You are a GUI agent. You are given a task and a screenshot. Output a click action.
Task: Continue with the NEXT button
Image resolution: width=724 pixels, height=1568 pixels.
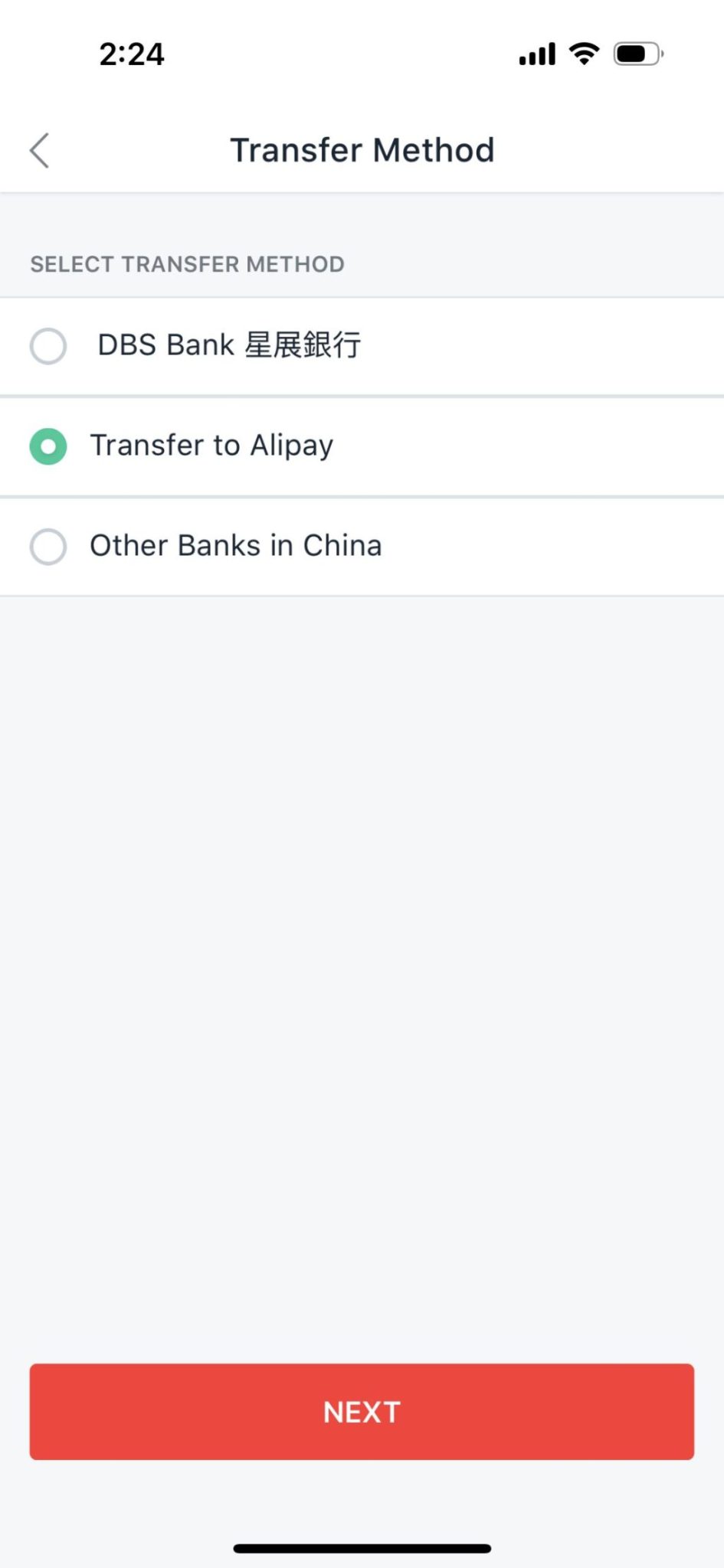click(362, 1411)
